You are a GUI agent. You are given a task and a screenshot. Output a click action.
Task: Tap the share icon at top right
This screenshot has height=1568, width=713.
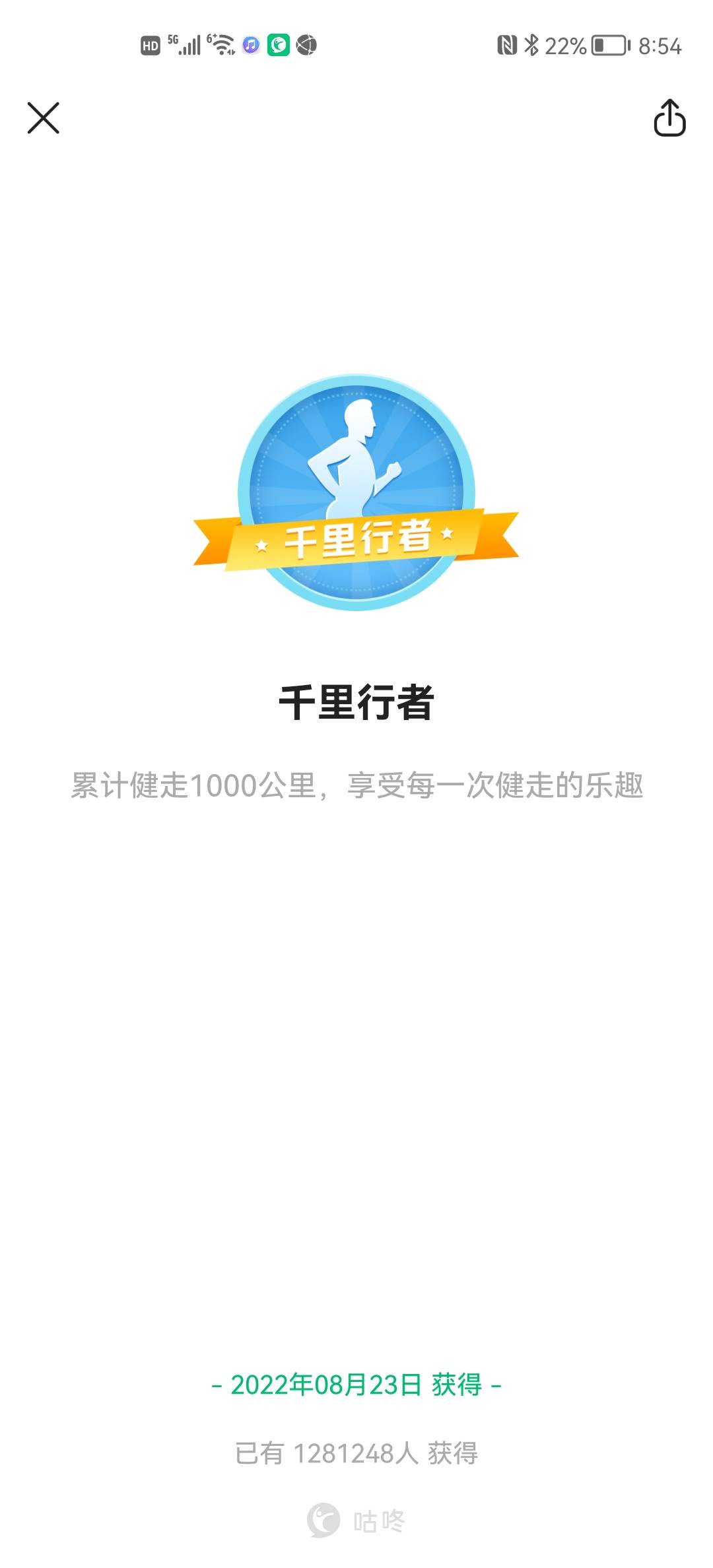669,119
